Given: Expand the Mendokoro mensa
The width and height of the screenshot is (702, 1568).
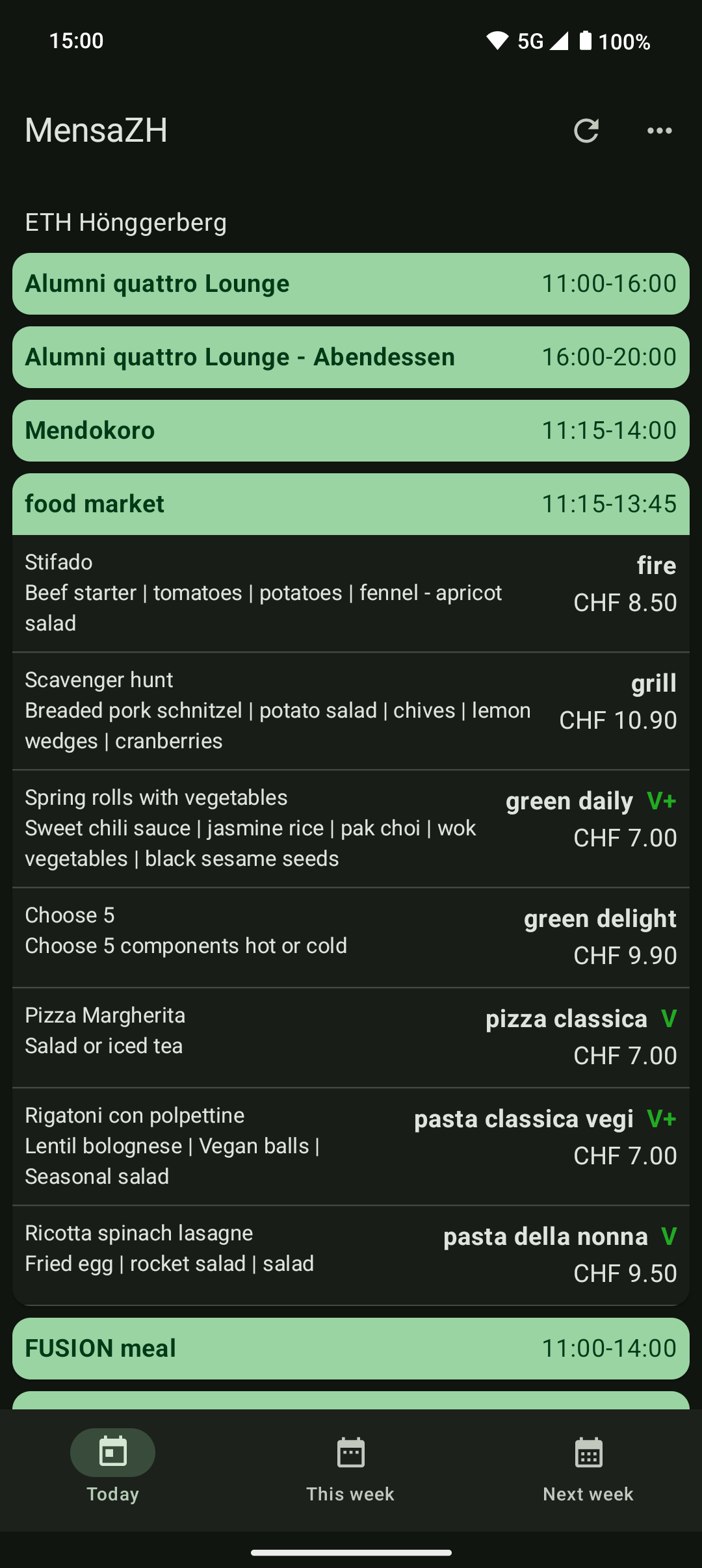Looking at the screenshot, I should [x=351, y=431].
